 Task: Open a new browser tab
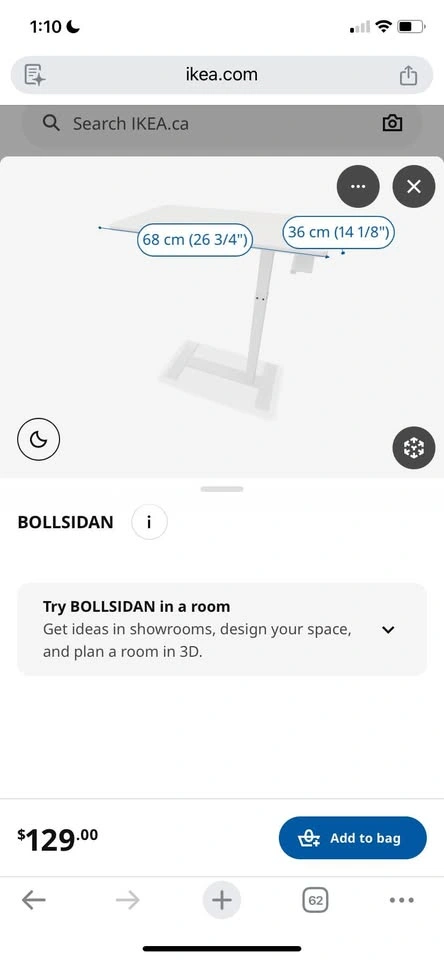pyautogui.click(x=222, y=900)
